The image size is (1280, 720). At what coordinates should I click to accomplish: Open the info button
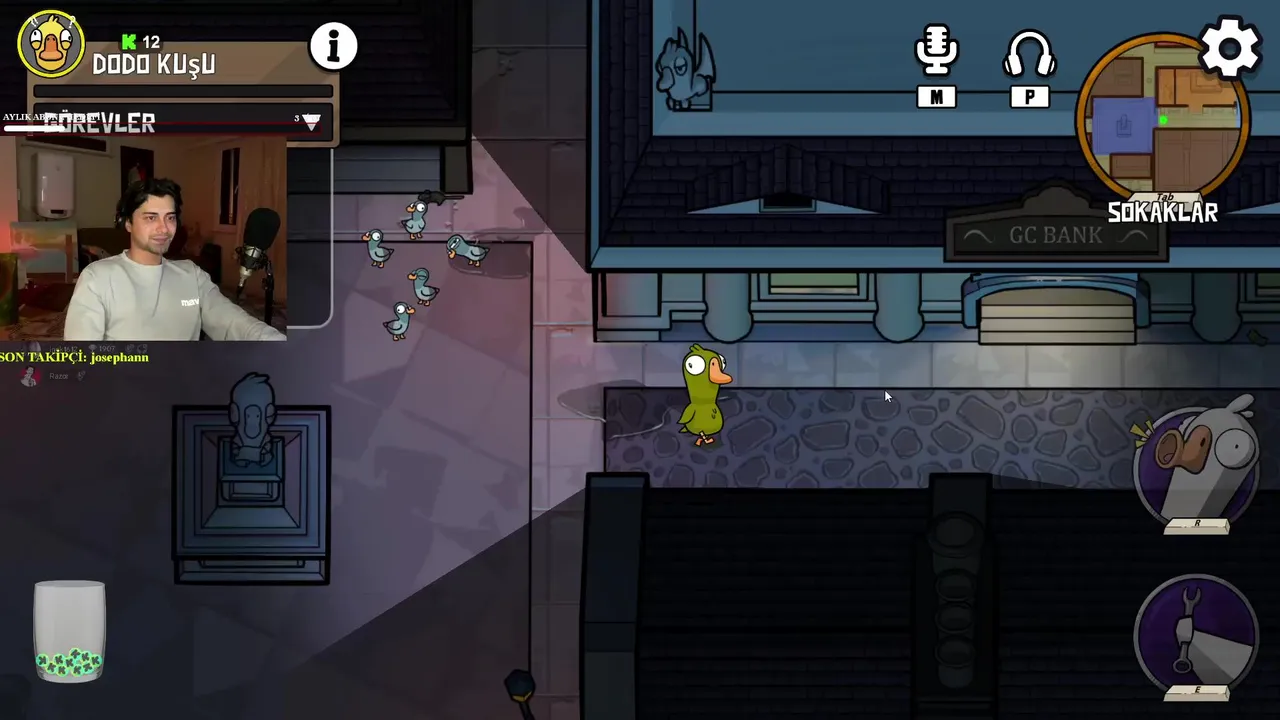pyautogui.click(x=333, y=46)
